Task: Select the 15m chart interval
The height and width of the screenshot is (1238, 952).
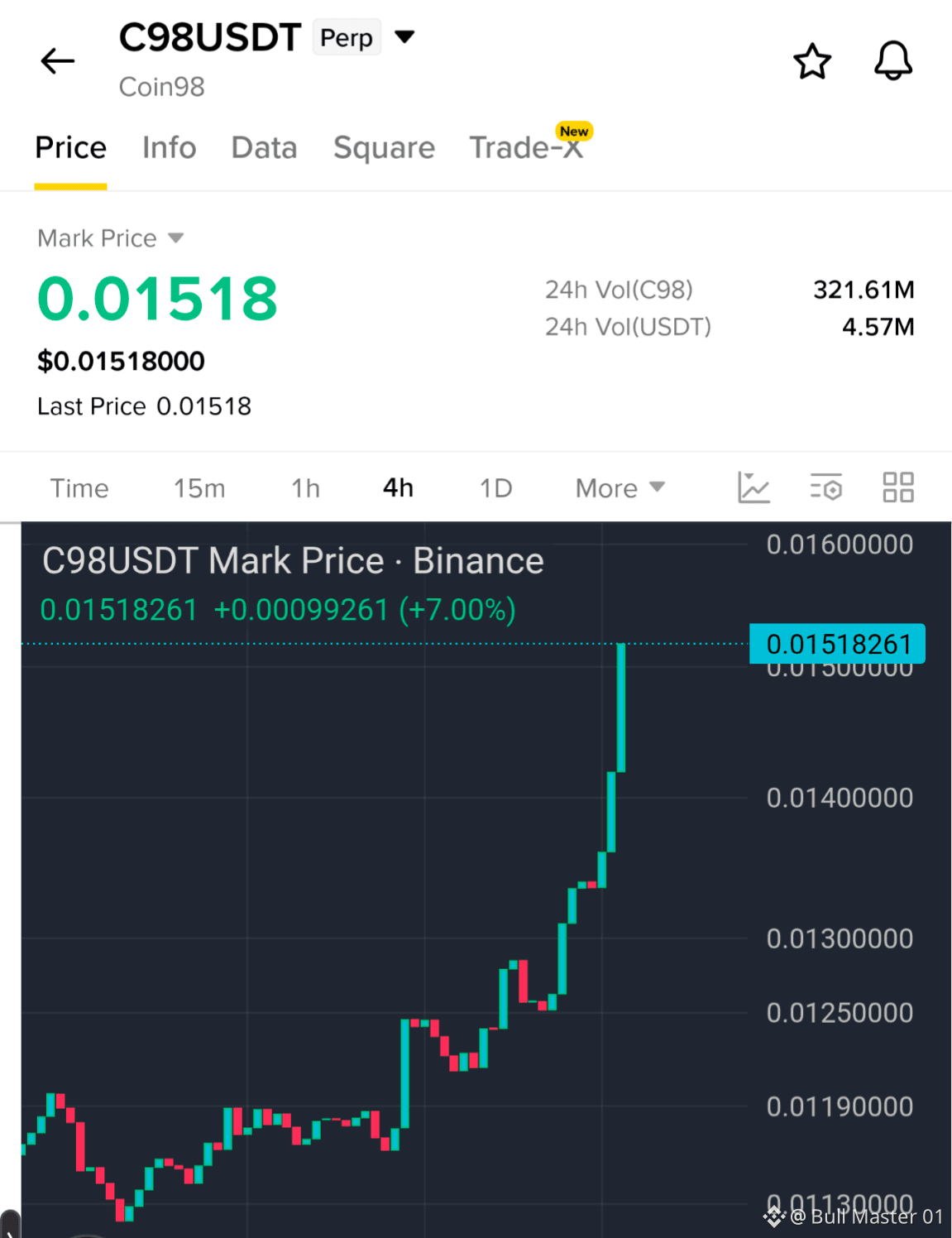Action: 199,488
